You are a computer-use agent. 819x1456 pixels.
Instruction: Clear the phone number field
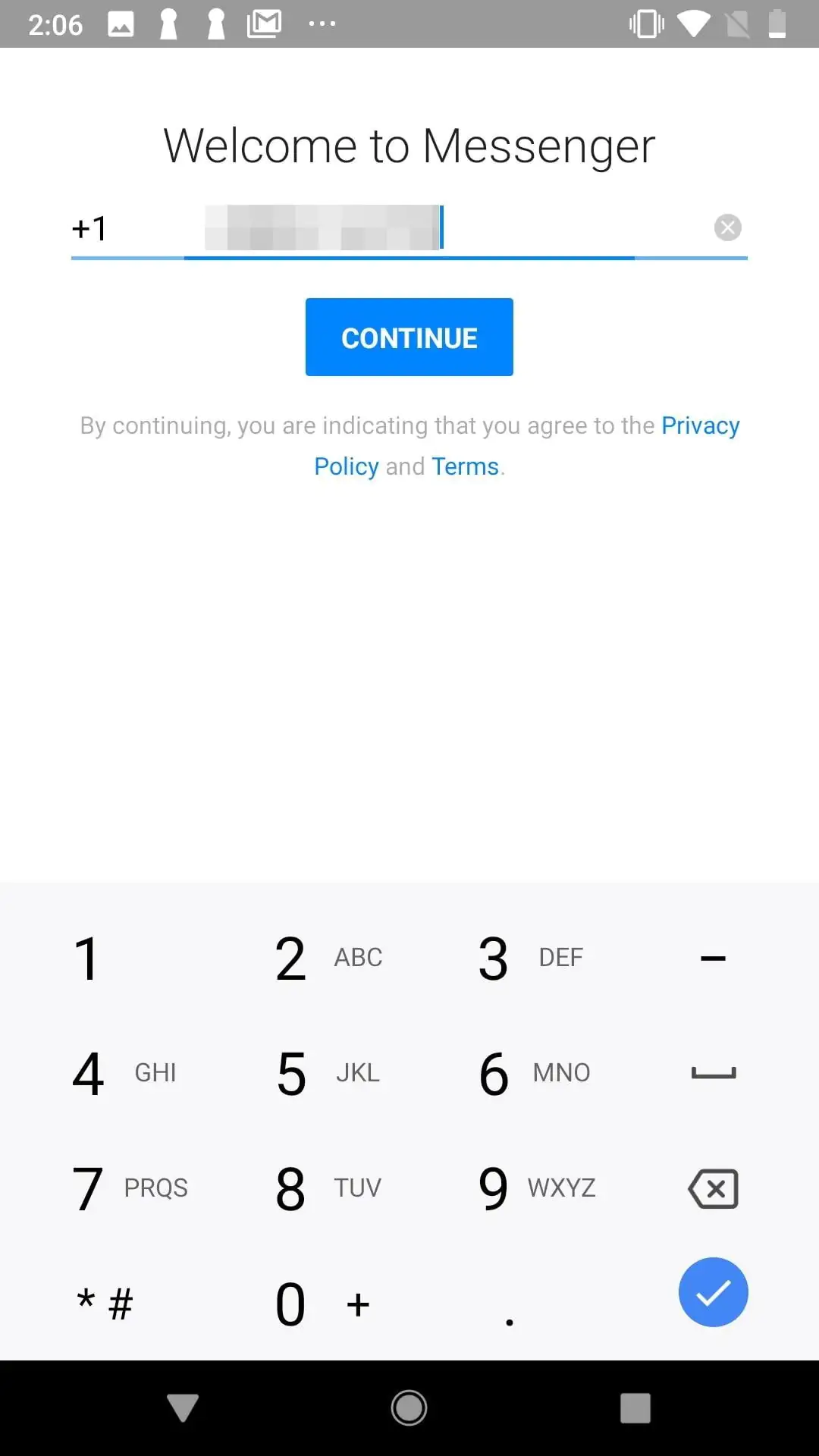coord(727,227)
